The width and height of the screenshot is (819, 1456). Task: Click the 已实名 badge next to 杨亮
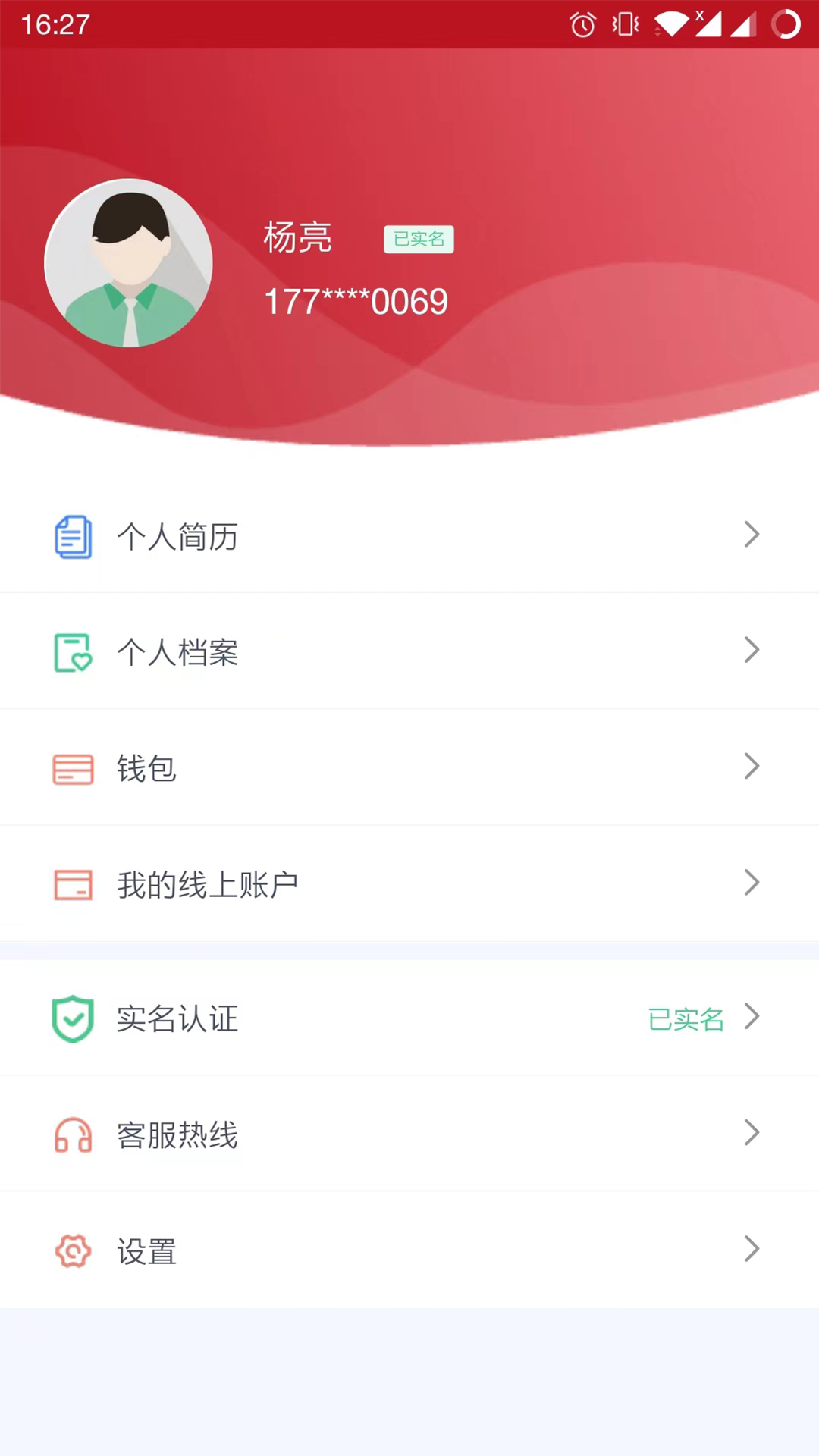click(419, 239)
